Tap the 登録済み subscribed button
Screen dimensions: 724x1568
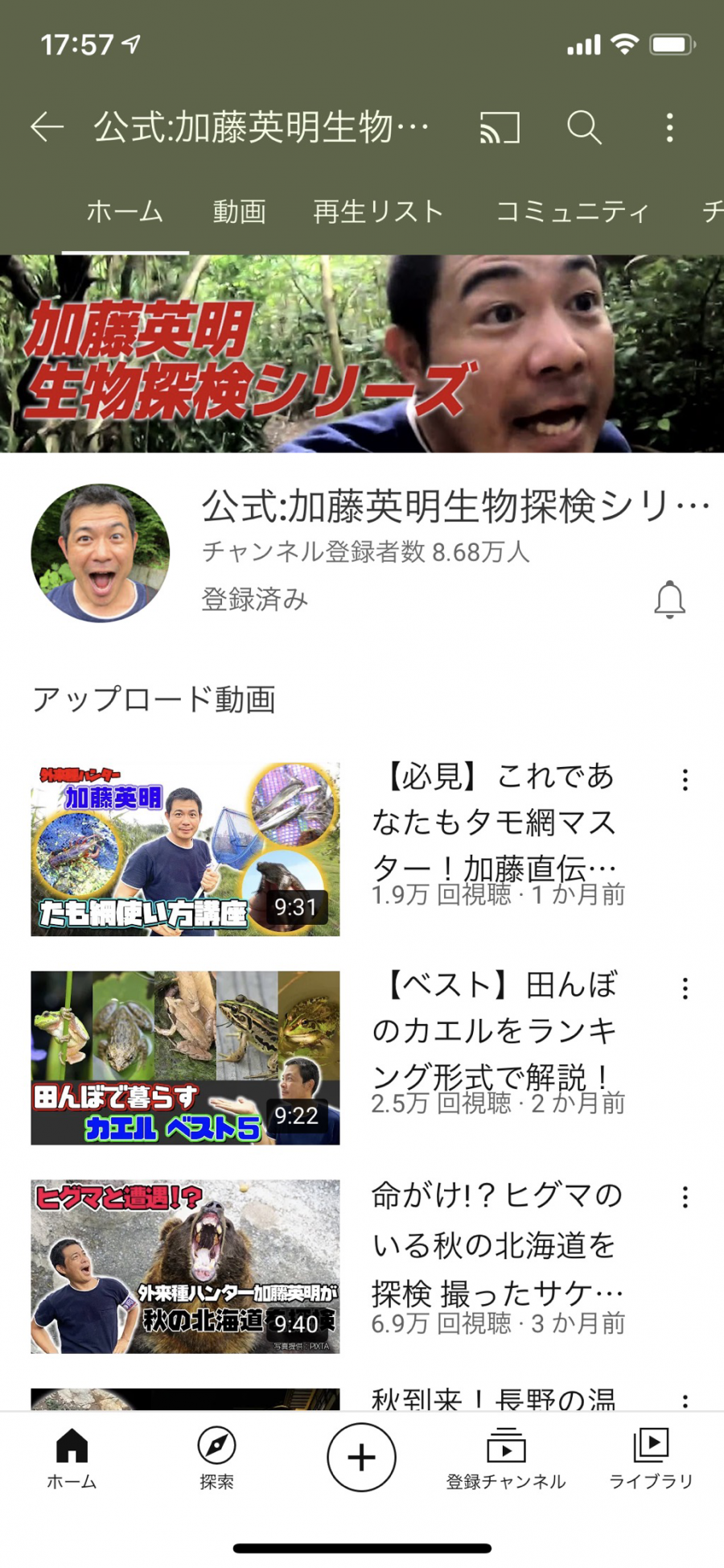pyautogui.click(x=254, y=599)
